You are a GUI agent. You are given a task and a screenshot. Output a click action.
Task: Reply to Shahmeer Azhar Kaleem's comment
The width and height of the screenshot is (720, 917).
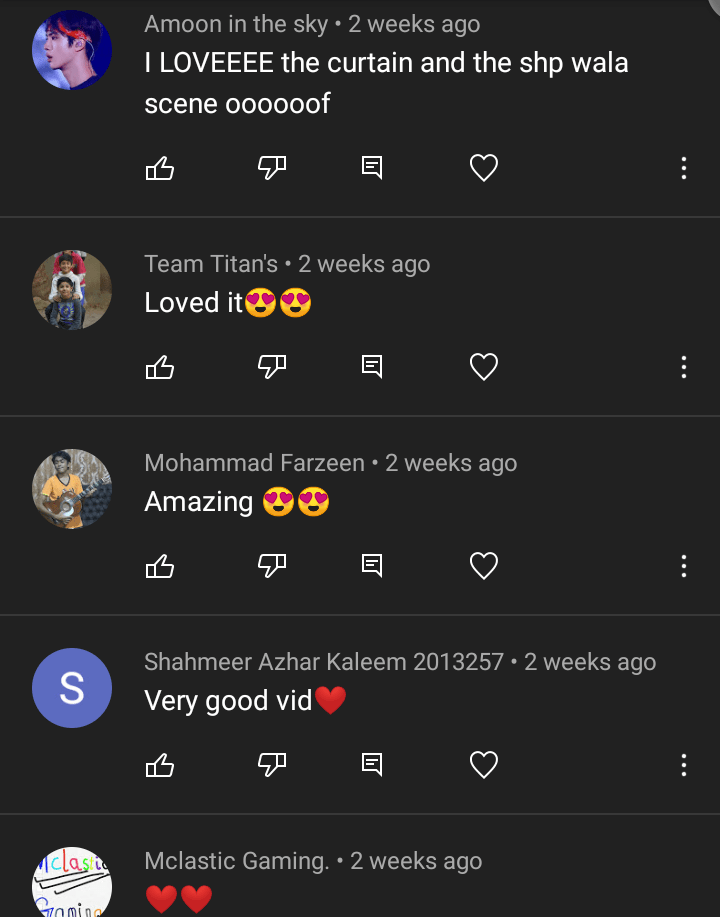click(372, 765)
